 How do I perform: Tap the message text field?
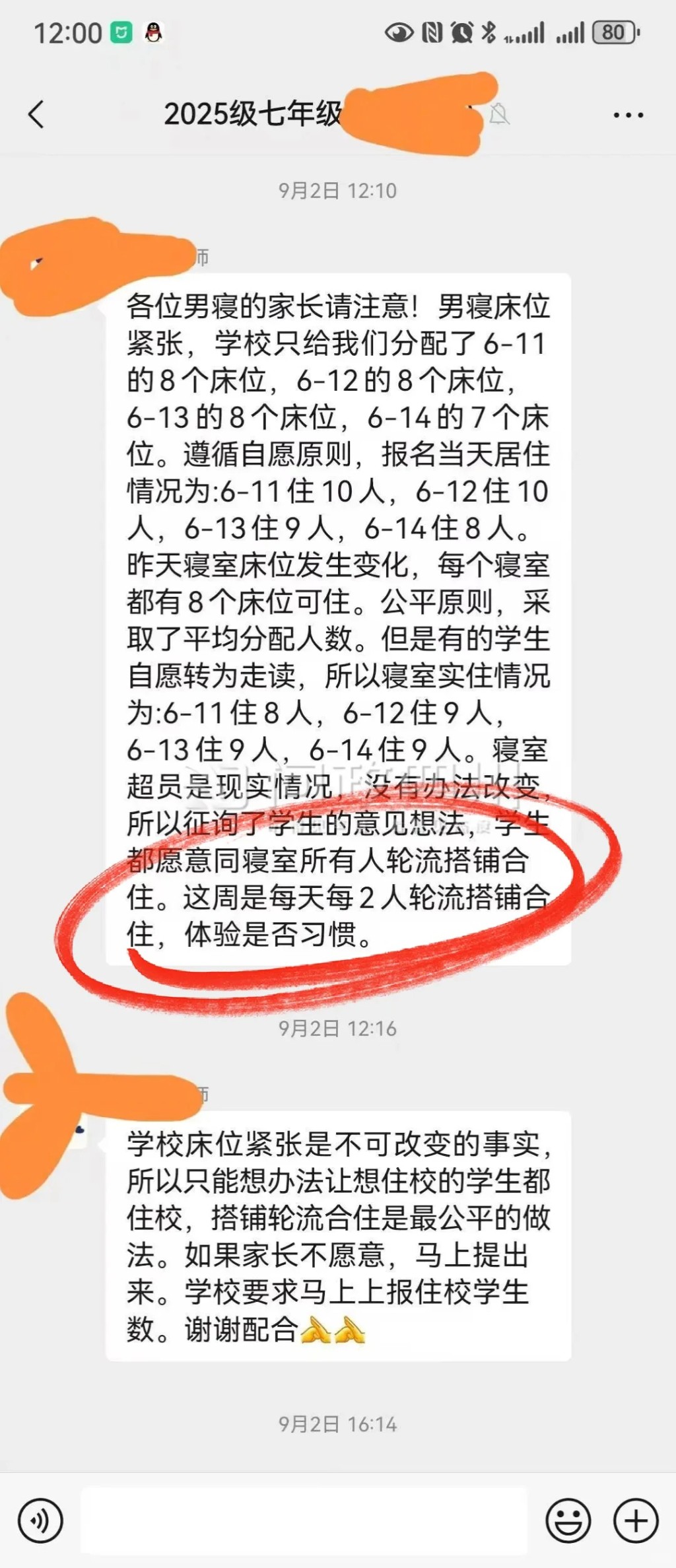304,1521
